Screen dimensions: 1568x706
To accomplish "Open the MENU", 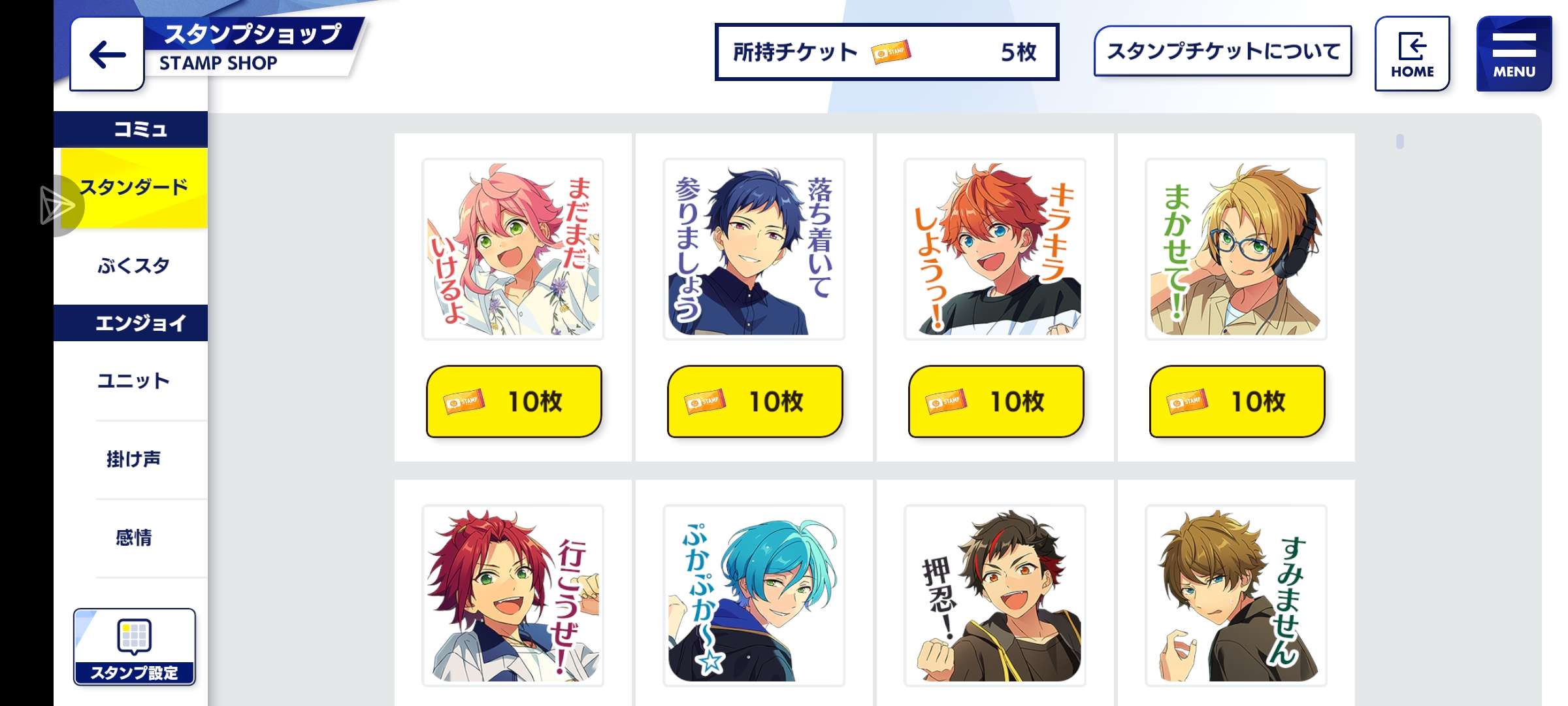I will (1513, 54).
